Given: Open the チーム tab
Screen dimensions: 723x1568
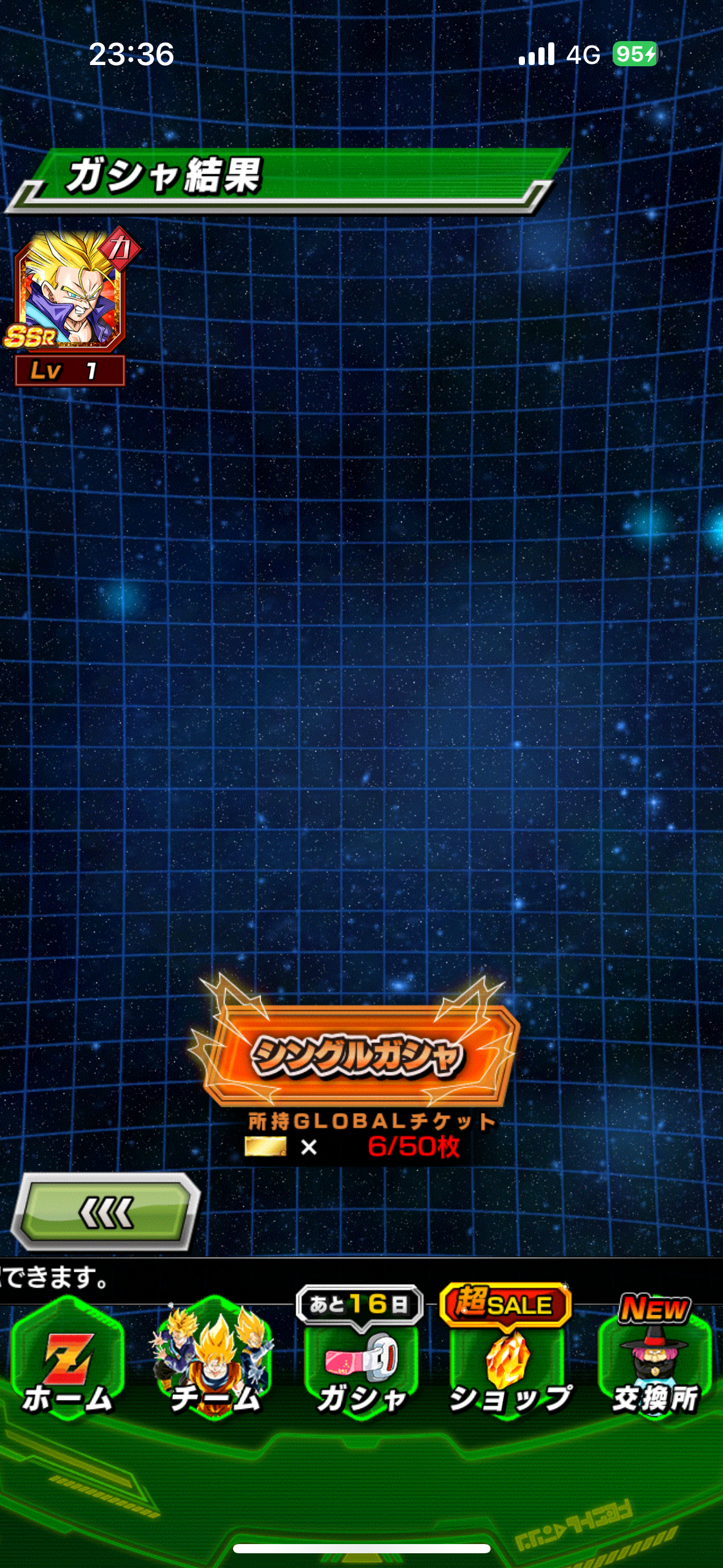Looking at the screenshot, I should (x=214, y=1361).
